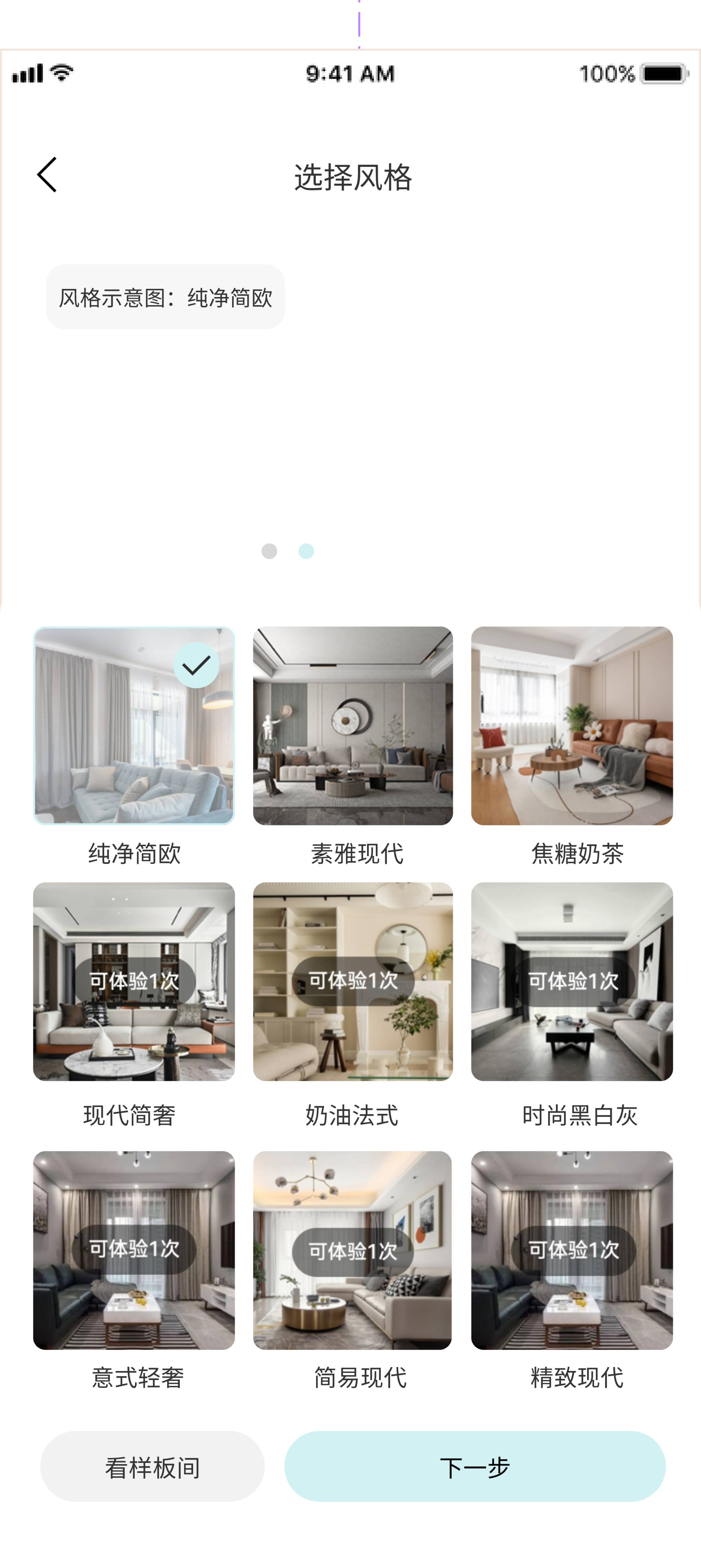Choose the 简易现代 style
The height and width of the screenshot is (1568, 701).
(353, 1250)
